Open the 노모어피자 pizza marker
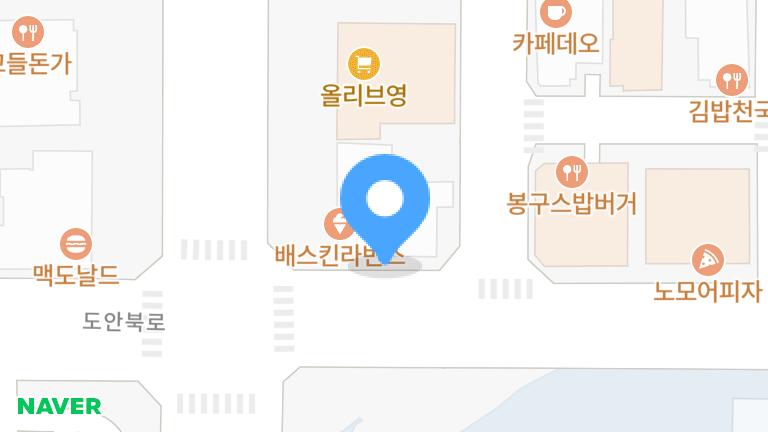This screenshot has height=432, width=768. pos(708,260)
